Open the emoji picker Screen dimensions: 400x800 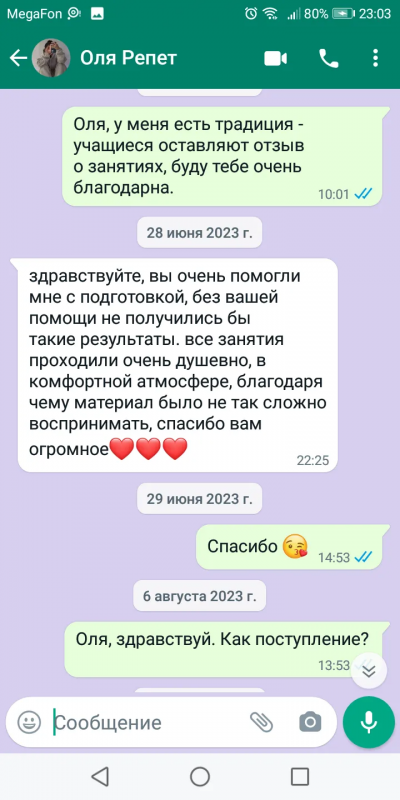(30, 722)
